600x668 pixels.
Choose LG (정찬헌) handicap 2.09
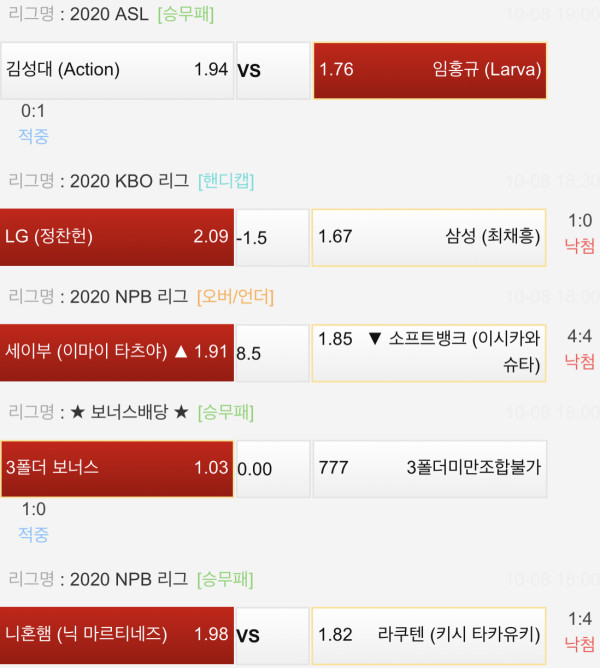click(x=117, y=237)
